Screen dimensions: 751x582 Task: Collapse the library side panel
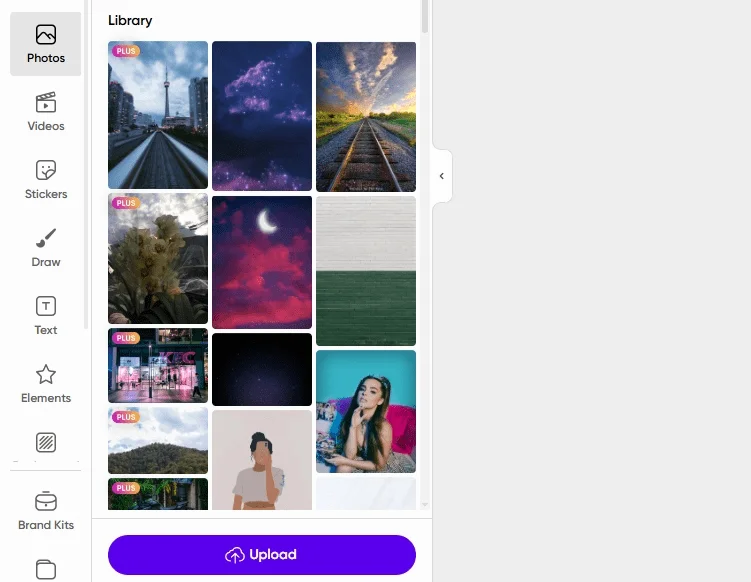tap(441, 176)
